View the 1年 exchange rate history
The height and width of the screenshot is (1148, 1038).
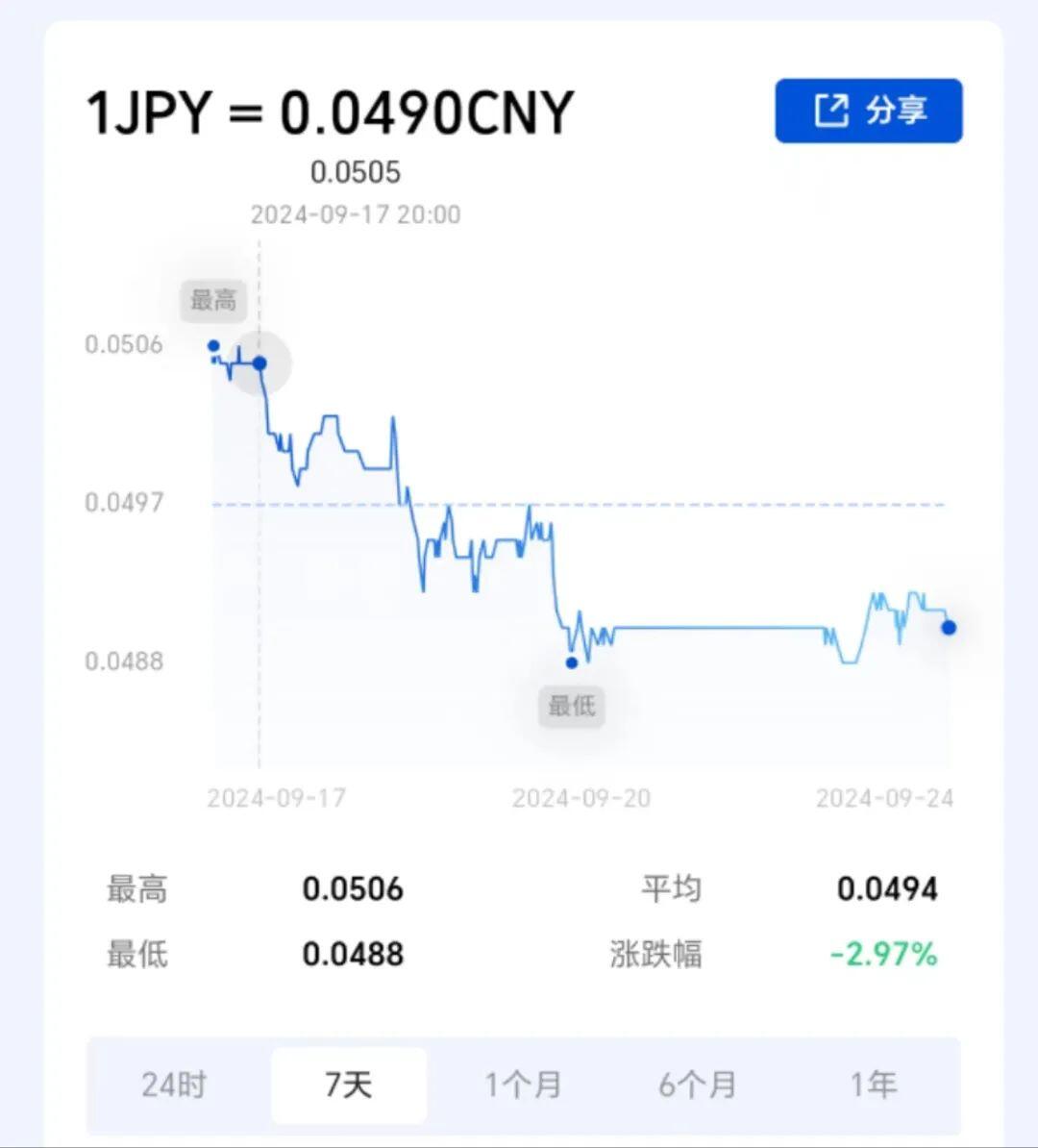873,1085
